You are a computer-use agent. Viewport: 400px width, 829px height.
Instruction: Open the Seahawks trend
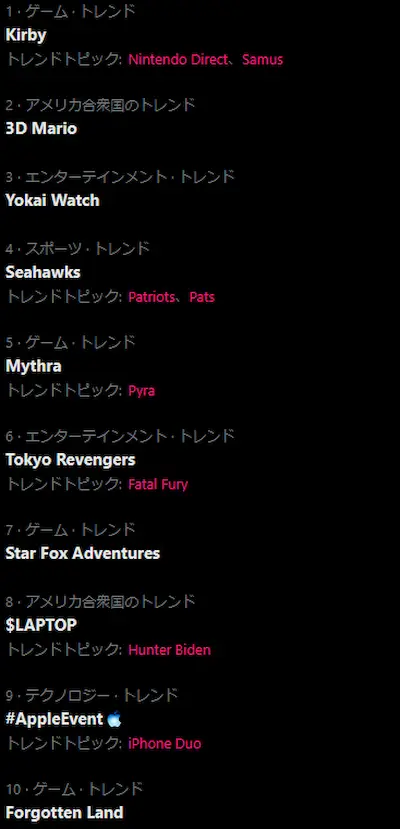pyautogui.click(x=43, y=272)
